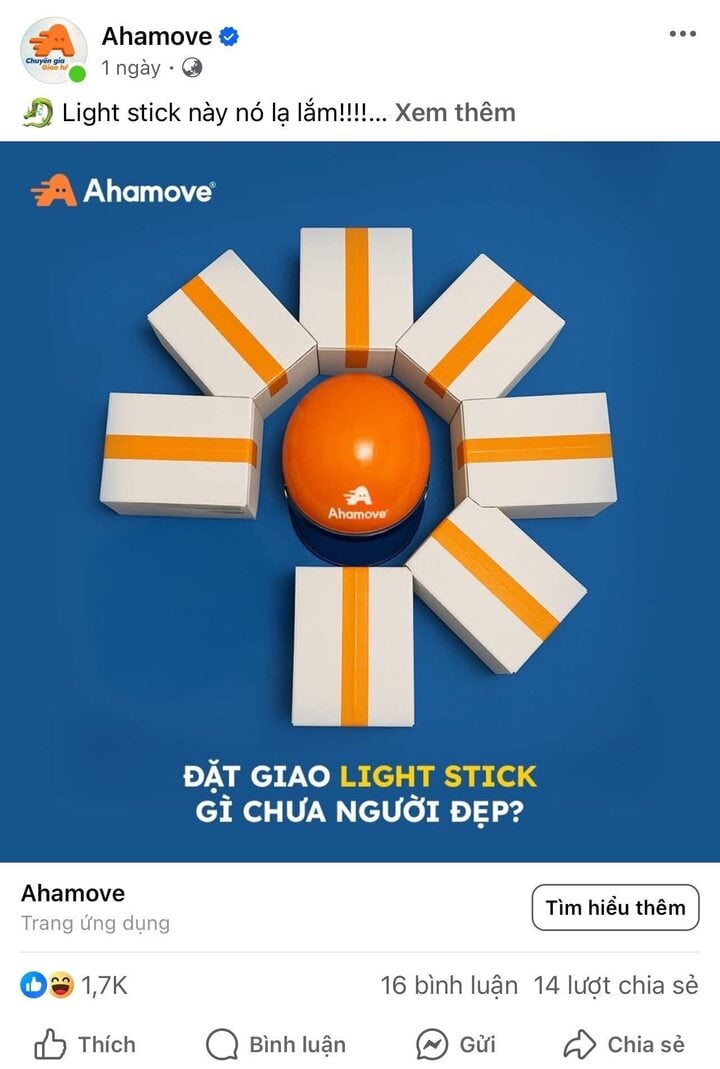View the 14 lượt chia sẻ shares
720x1069 pixels.
(x=616, y=986)
